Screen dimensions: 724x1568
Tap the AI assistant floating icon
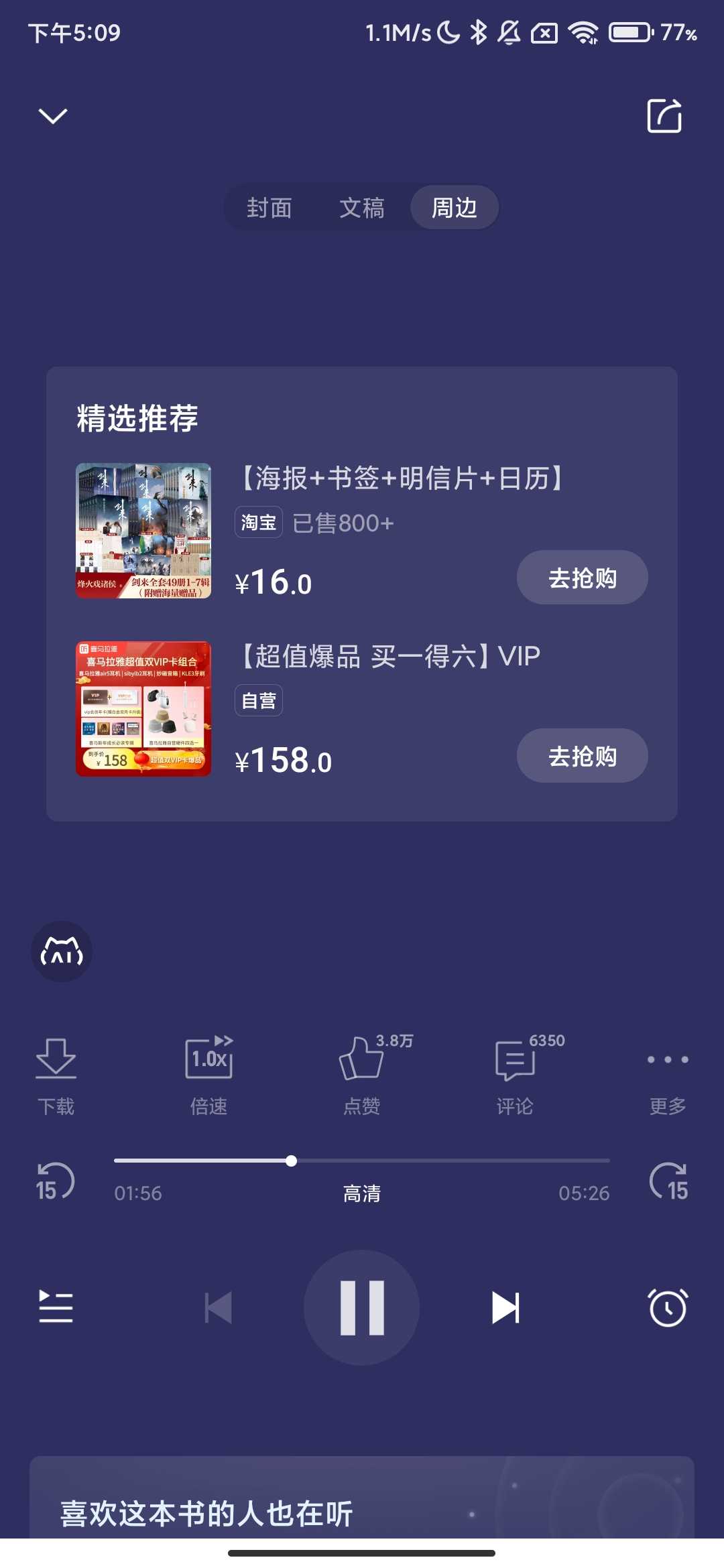pyautogui.click(x=62, y=952)
